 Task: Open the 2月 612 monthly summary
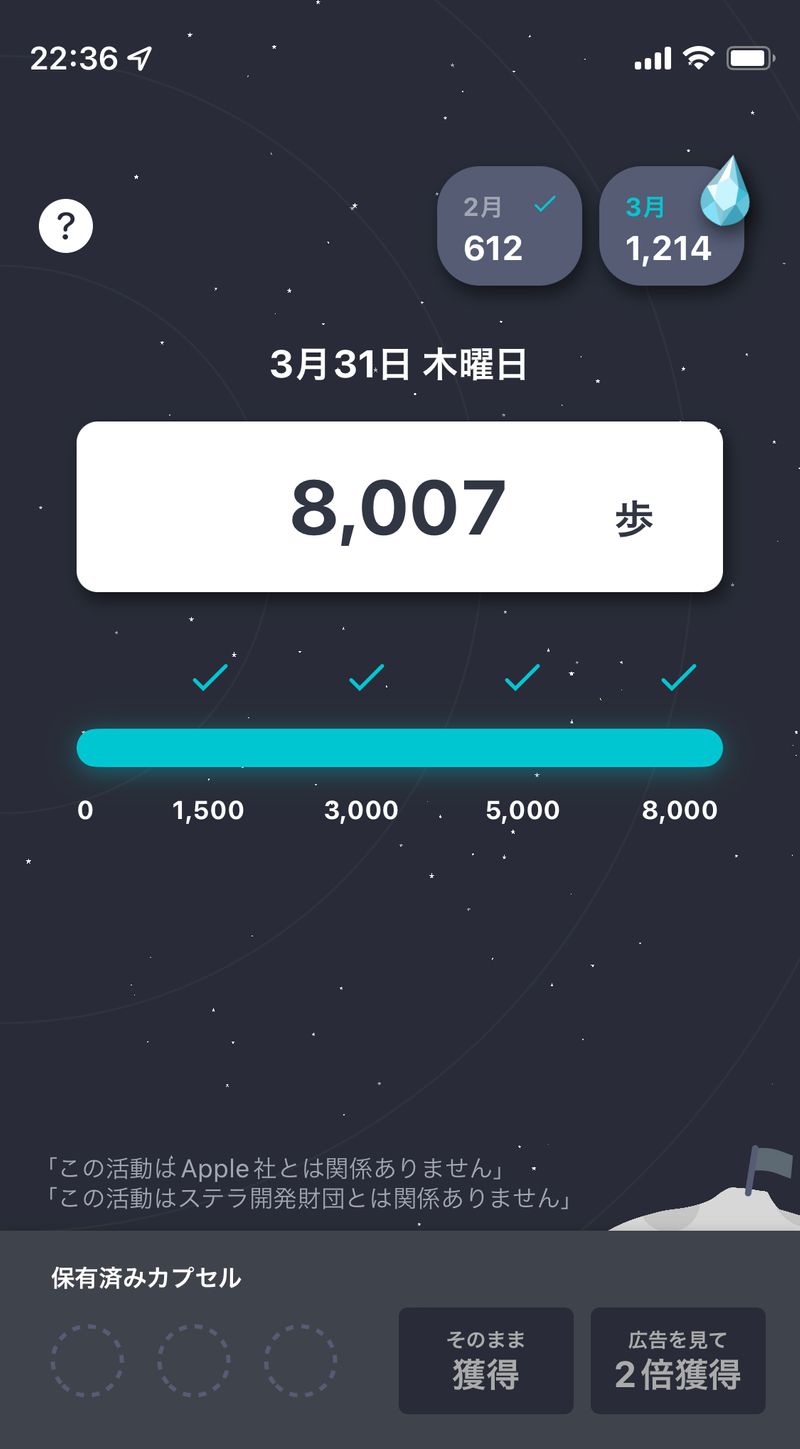[x=509, y=226]
